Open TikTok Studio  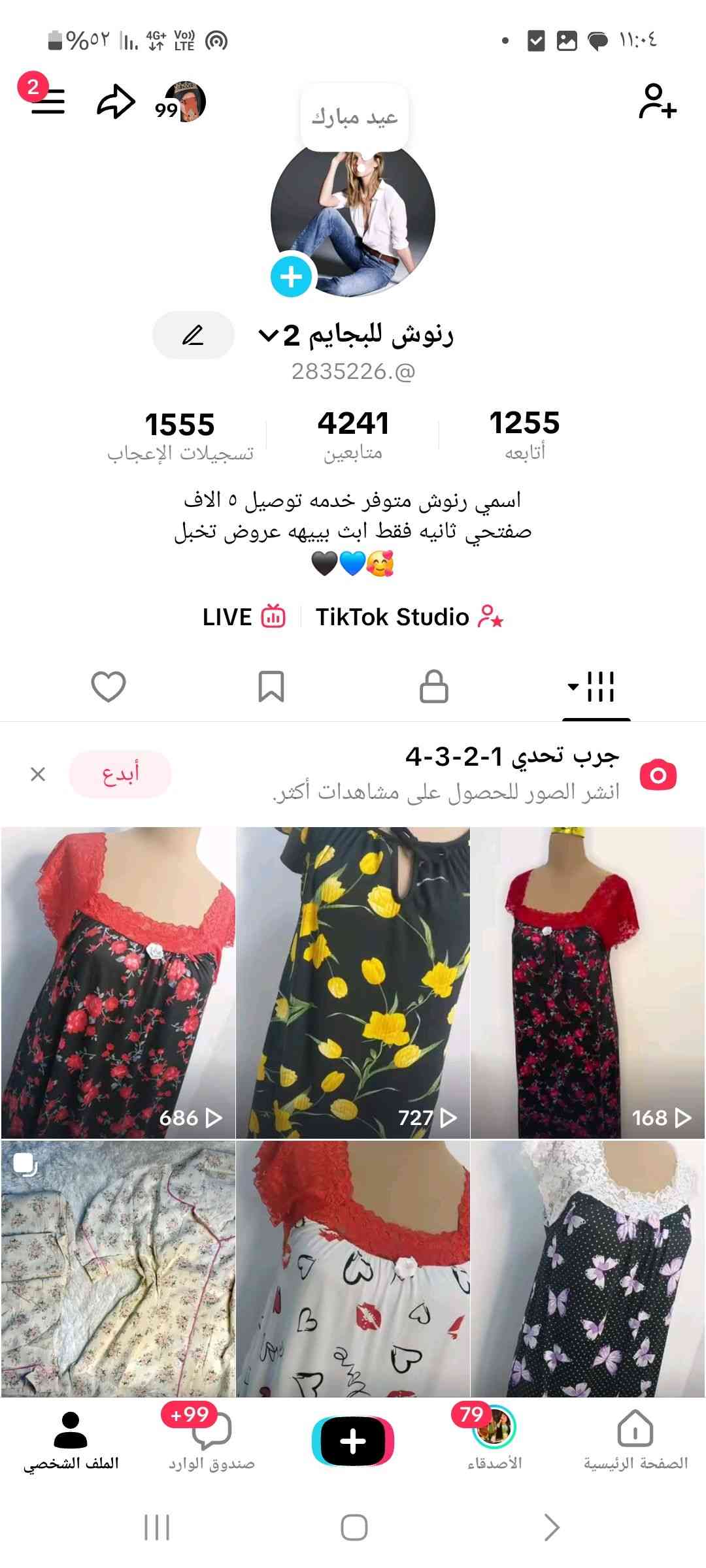click(409, 617)
